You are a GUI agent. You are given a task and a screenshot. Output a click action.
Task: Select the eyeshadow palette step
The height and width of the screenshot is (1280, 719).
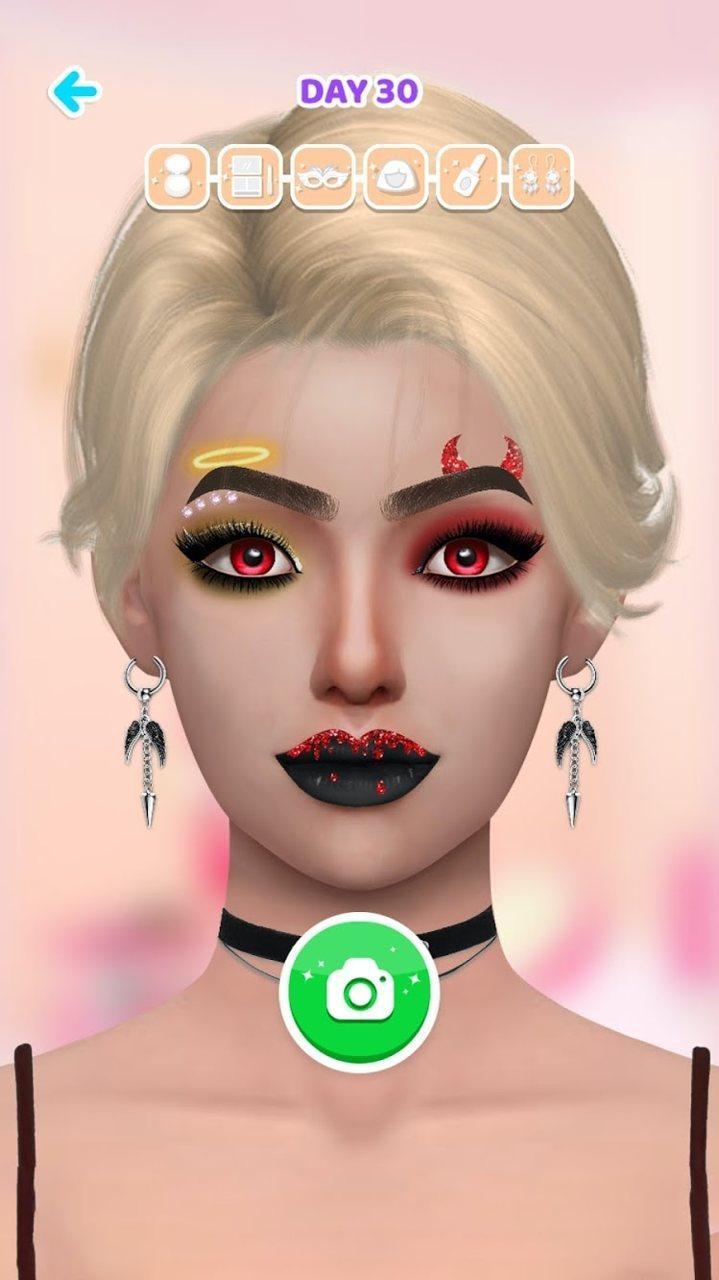pos(250,177)
